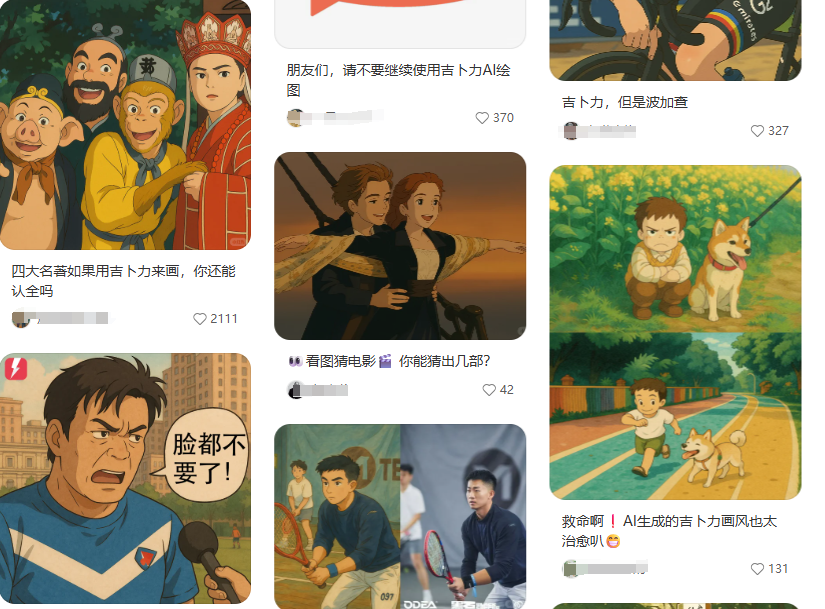The image size is (825, 609).
Task: View author avatar of the 救命啊 post
Action: tap(570, 569)
